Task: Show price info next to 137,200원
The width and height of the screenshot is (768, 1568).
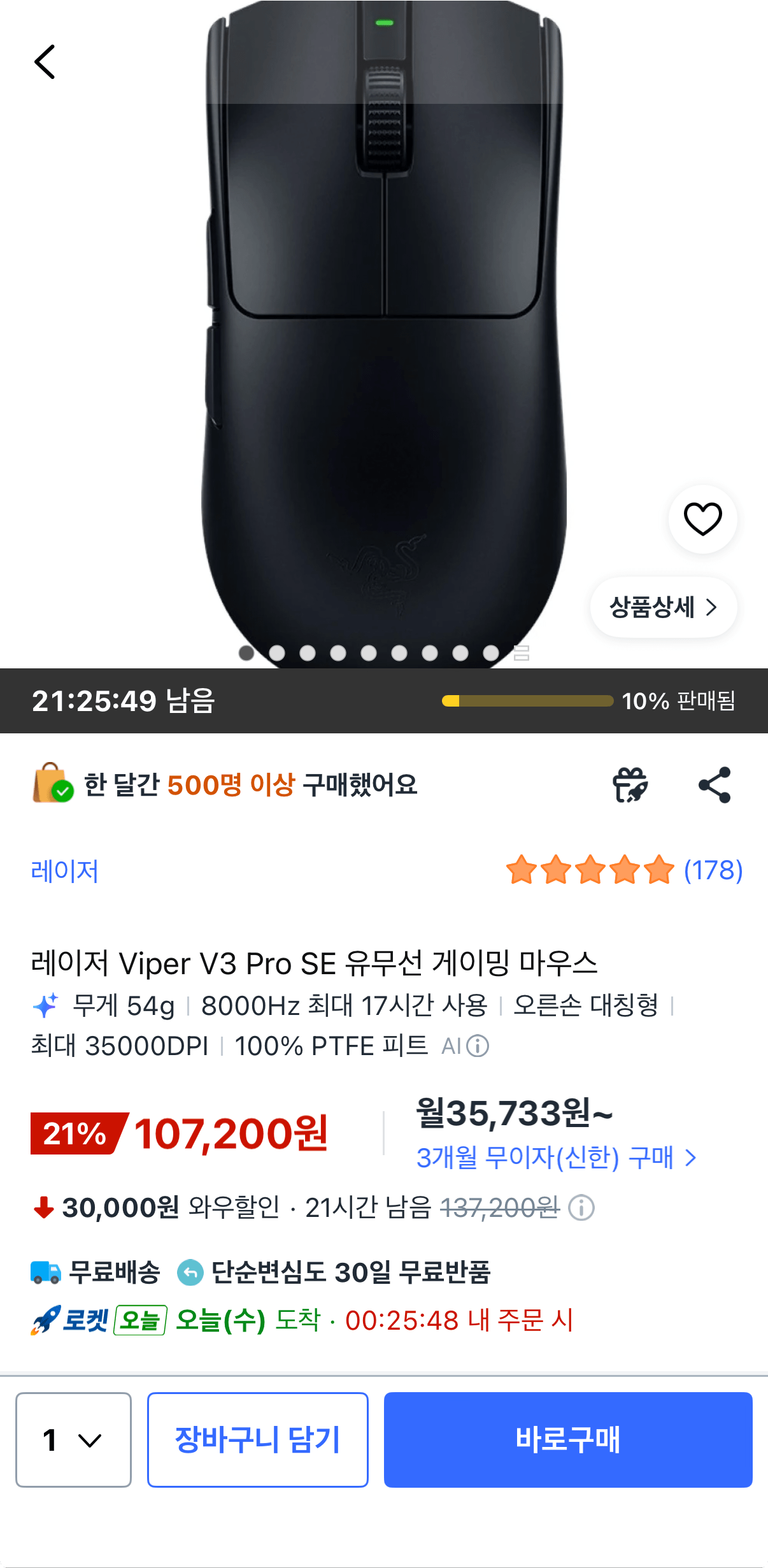Action: tap(581, 1207)
